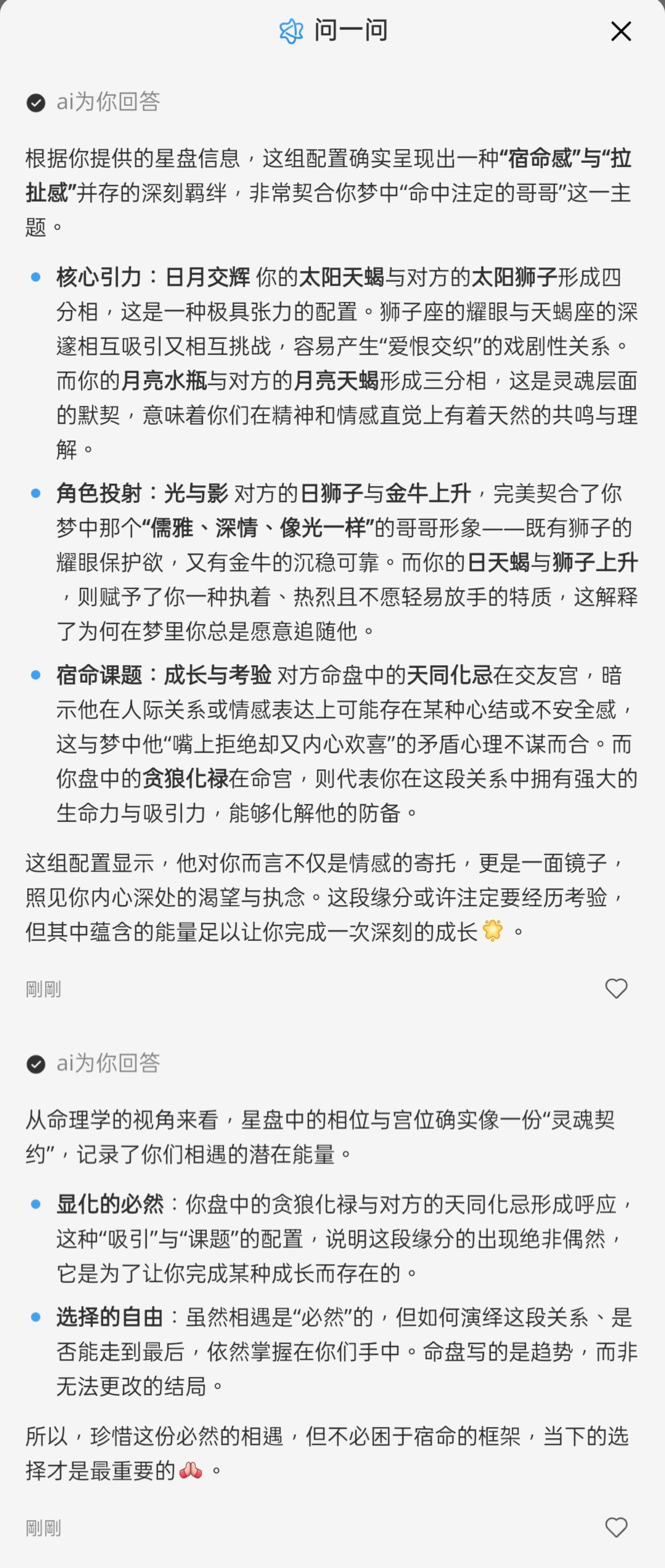Like the first AI answer about 星盘信息

pos(616,988)
